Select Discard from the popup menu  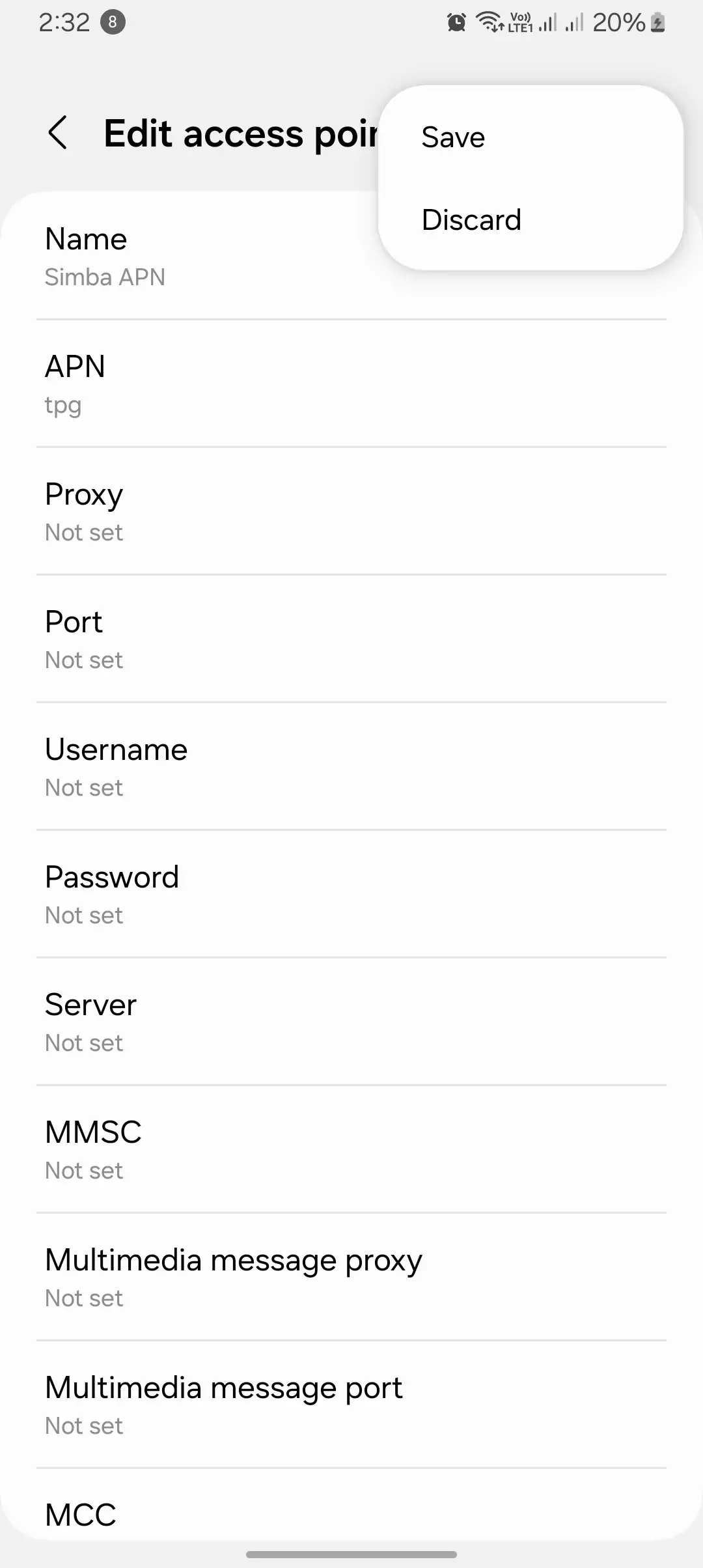[x=471, y=219]
